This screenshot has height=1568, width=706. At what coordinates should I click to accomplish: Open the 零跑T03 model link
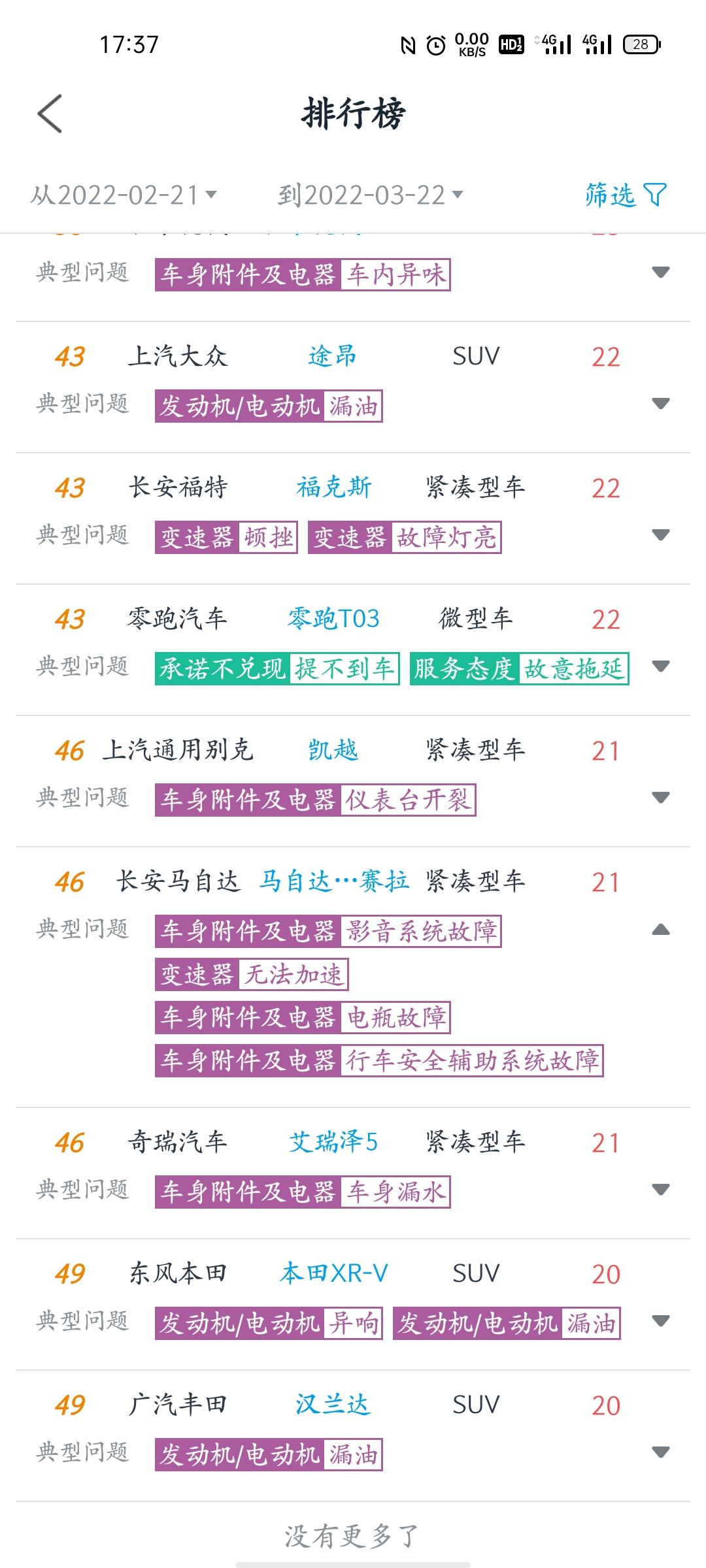tap(333, 619)
